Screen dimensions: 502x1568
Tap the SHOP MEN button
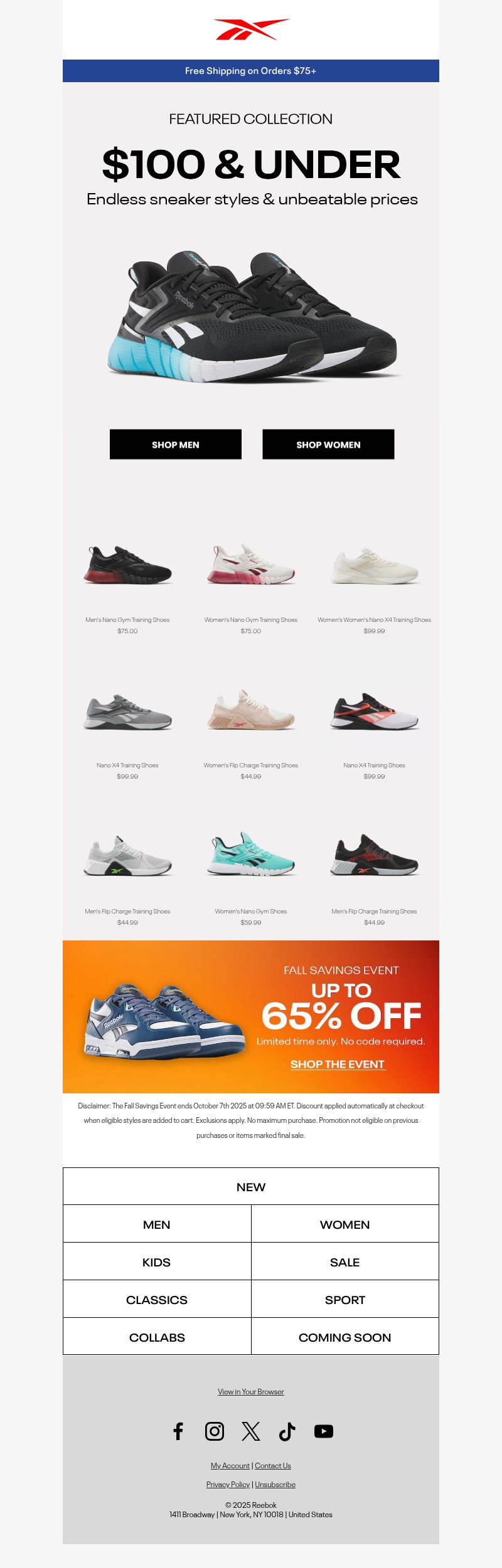175,445
